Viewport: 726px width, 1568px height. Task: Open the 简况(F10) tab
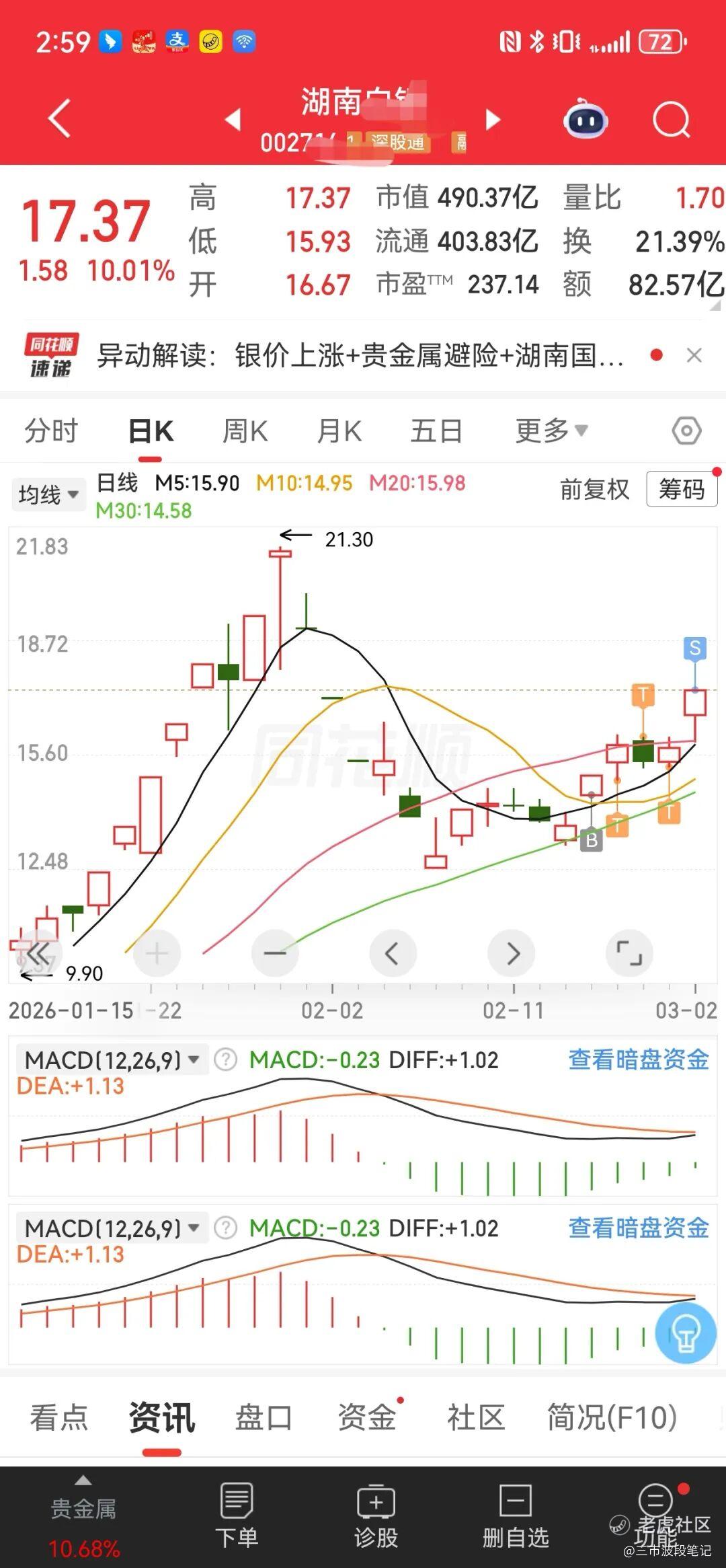pos(611,1417)
